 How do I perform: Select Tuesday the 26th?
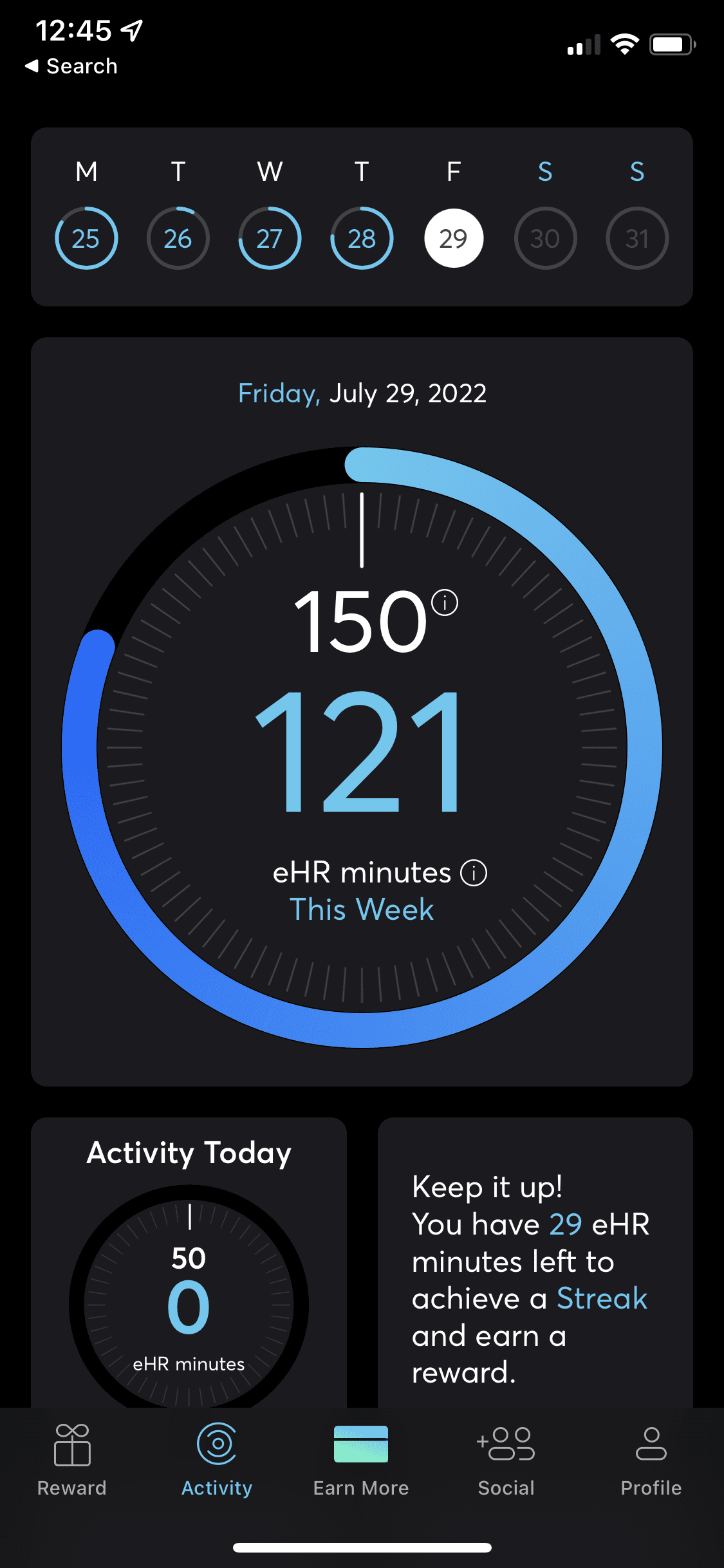178,238
